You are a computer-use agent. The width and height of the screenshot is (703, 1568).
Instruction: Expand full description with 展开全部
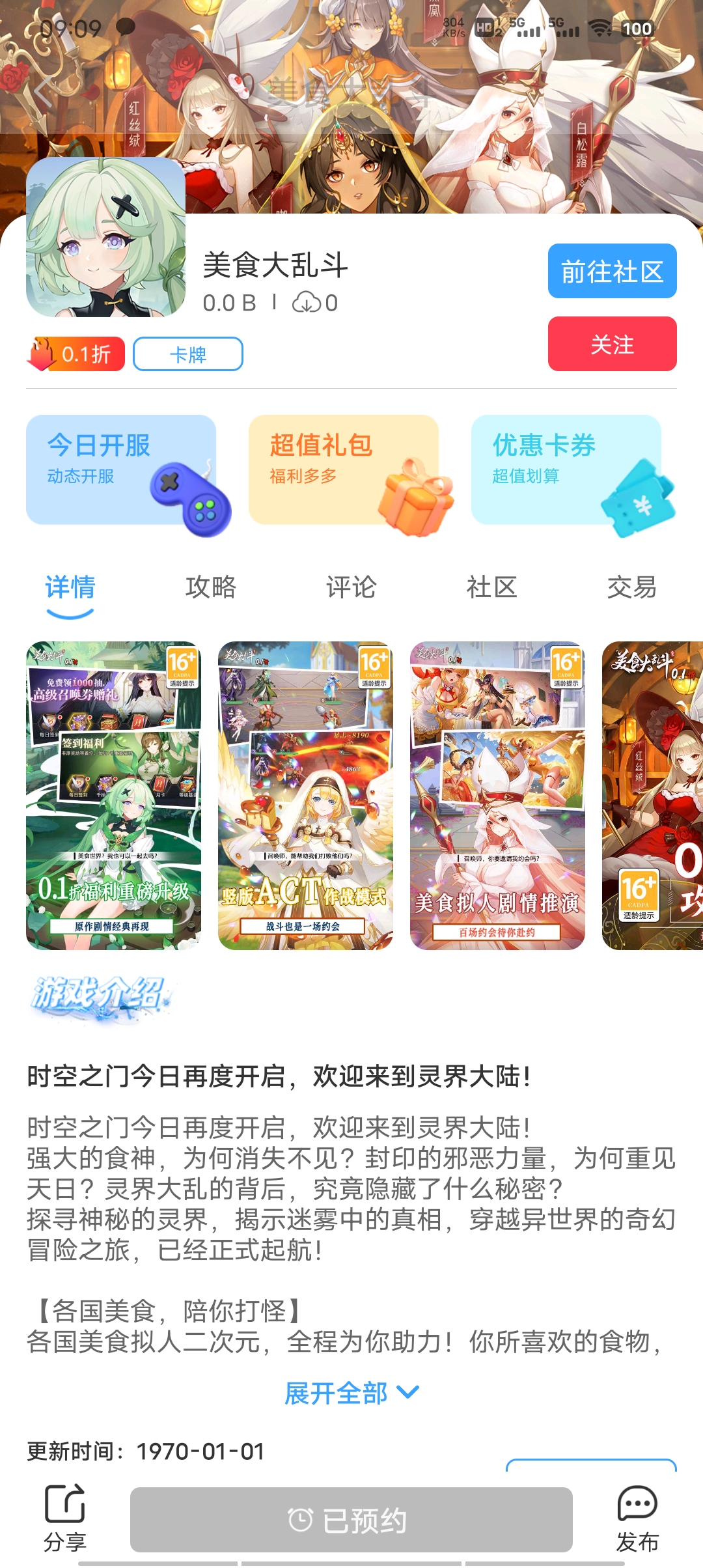point(351,1393)
